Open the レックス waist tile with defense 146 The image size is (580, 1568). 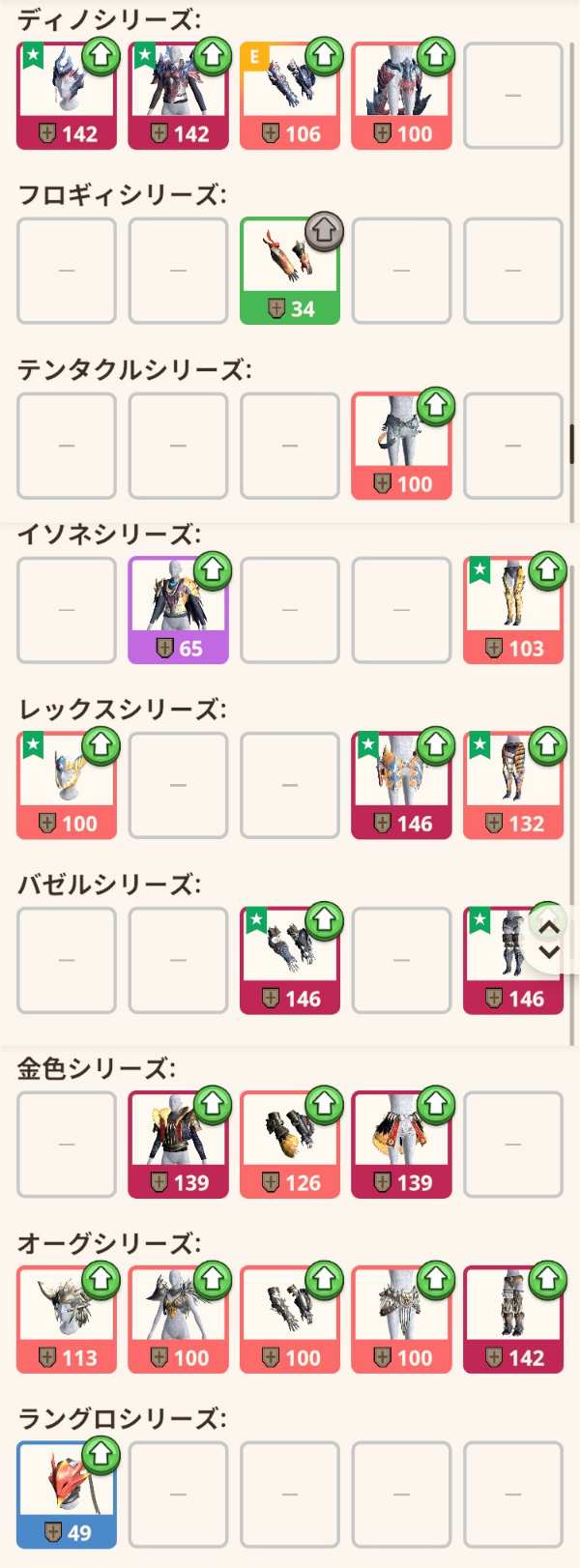coord(401,785)
